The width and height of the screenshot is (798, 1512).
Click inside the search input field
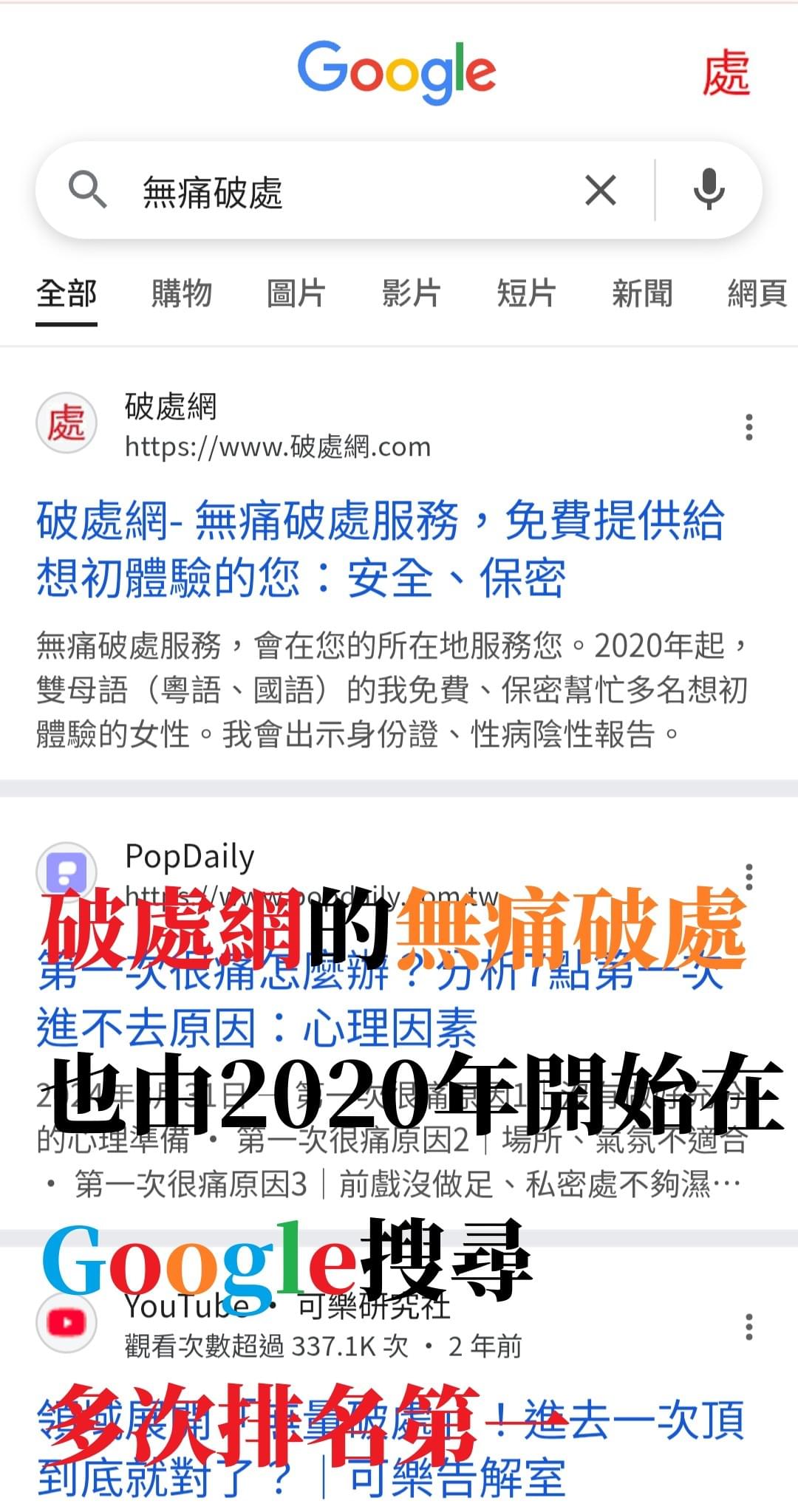(332, 190)
